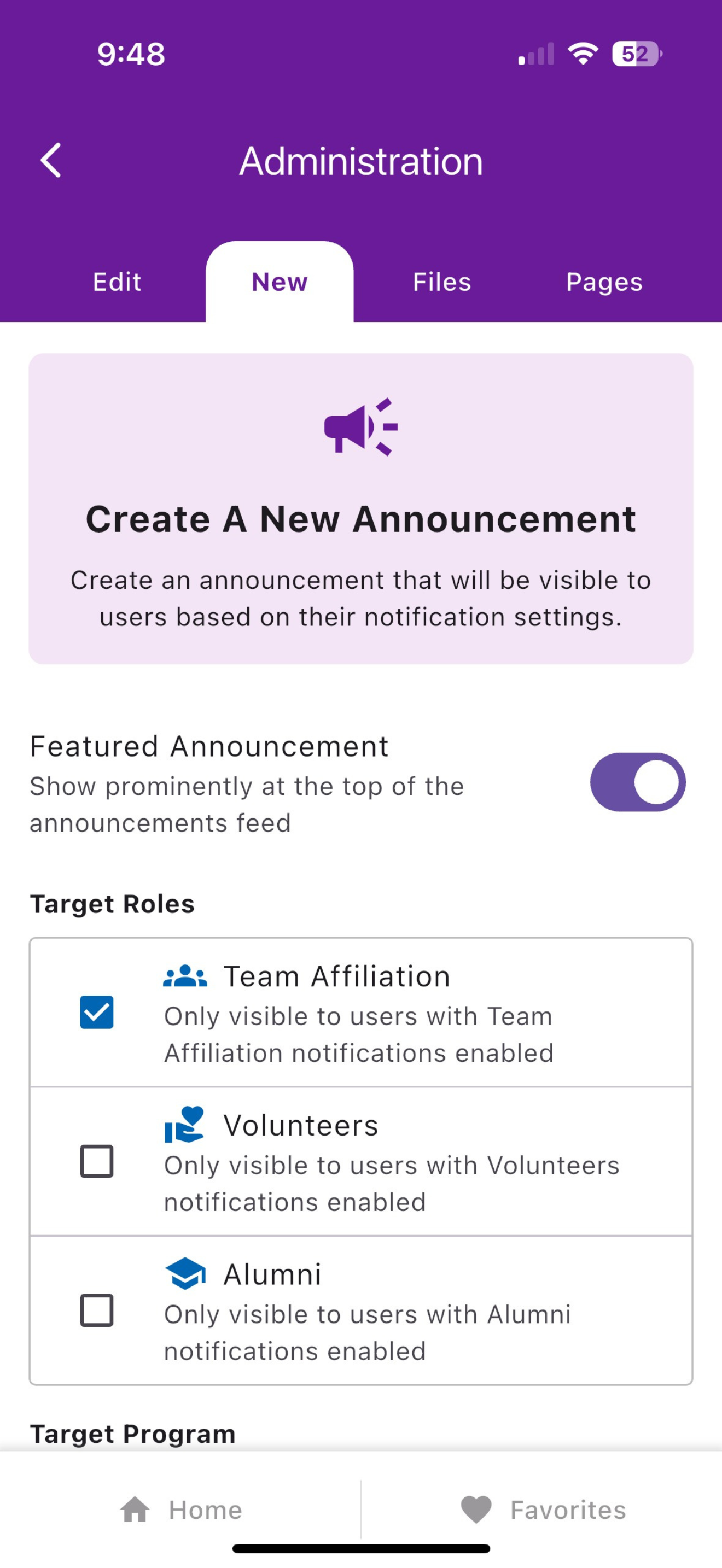Tap the back arrow next to Administration
This screenshot has width=722, height=1568.
pos(51,160)
